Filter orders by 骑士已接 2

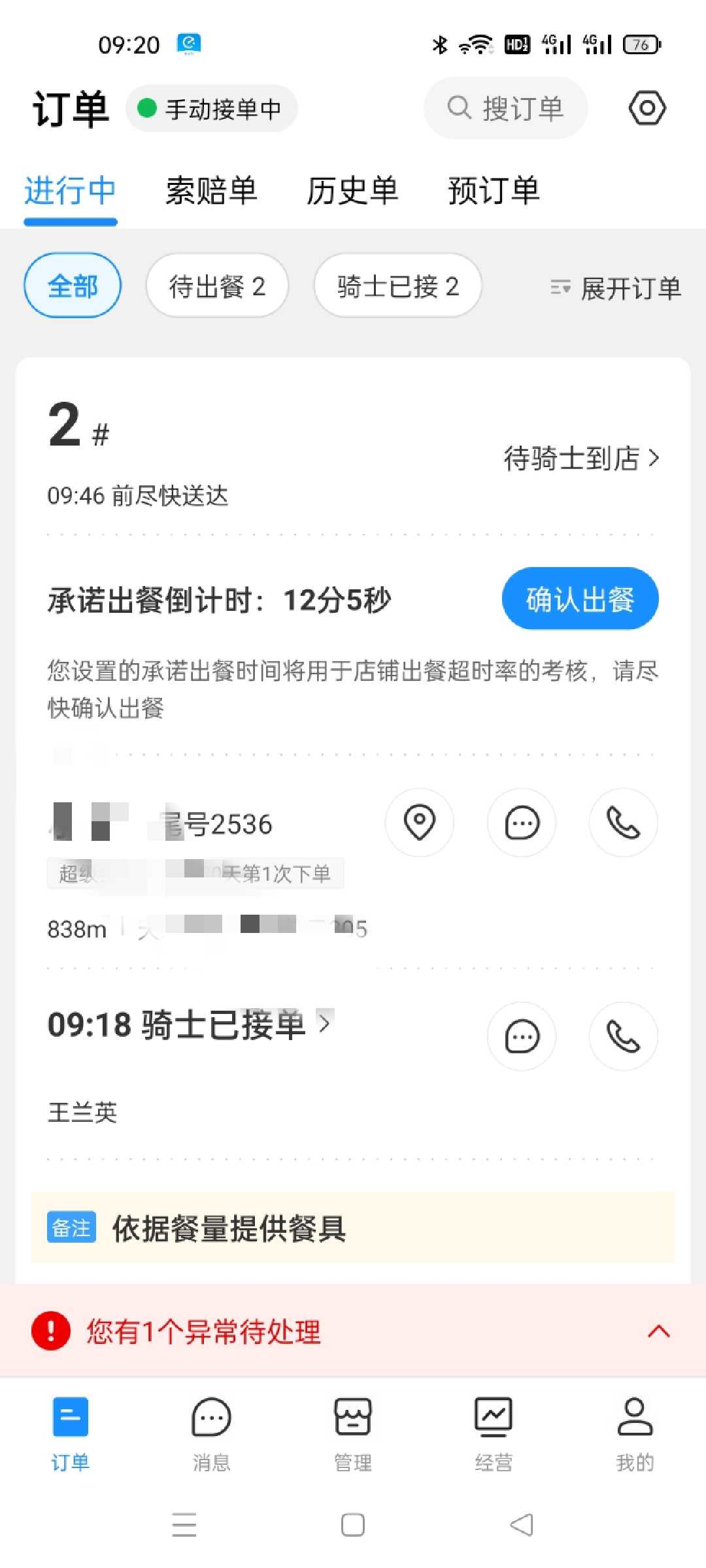point(397,286)
